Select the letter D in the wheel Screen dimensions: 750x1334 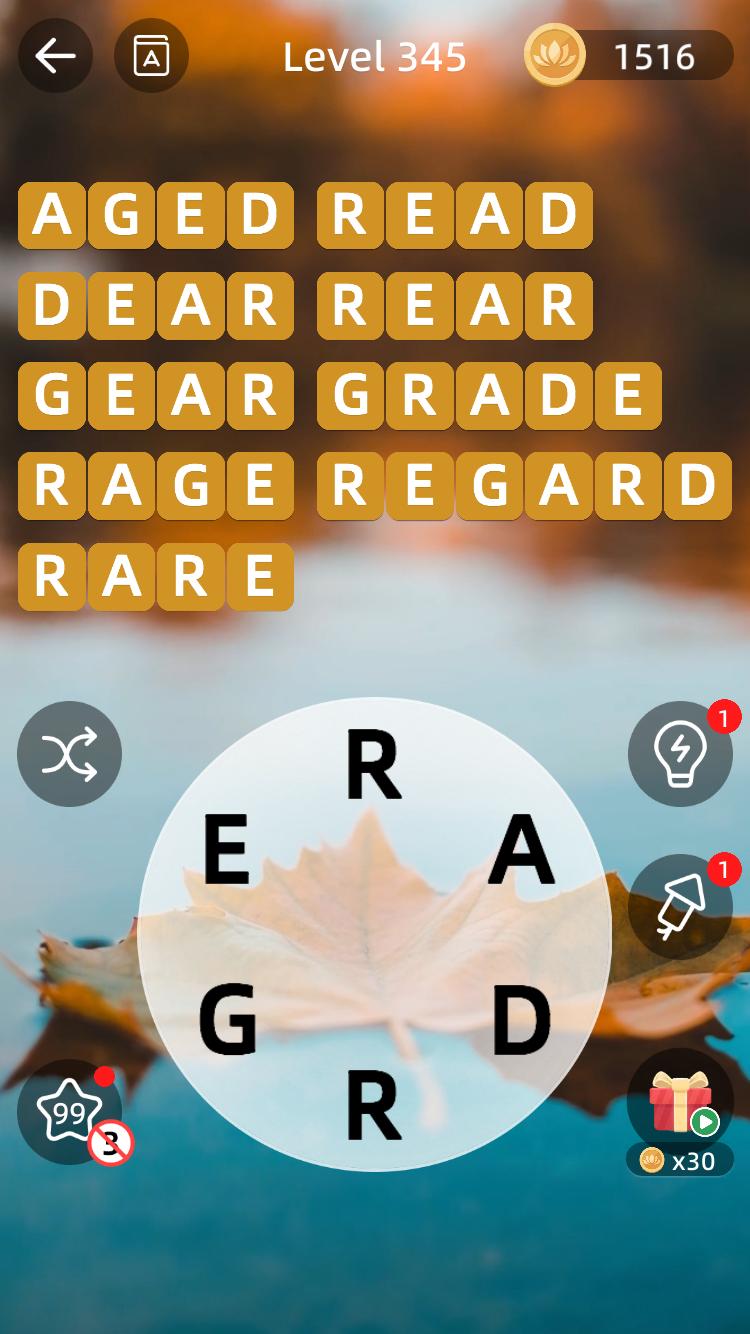tap(521, 1020)
